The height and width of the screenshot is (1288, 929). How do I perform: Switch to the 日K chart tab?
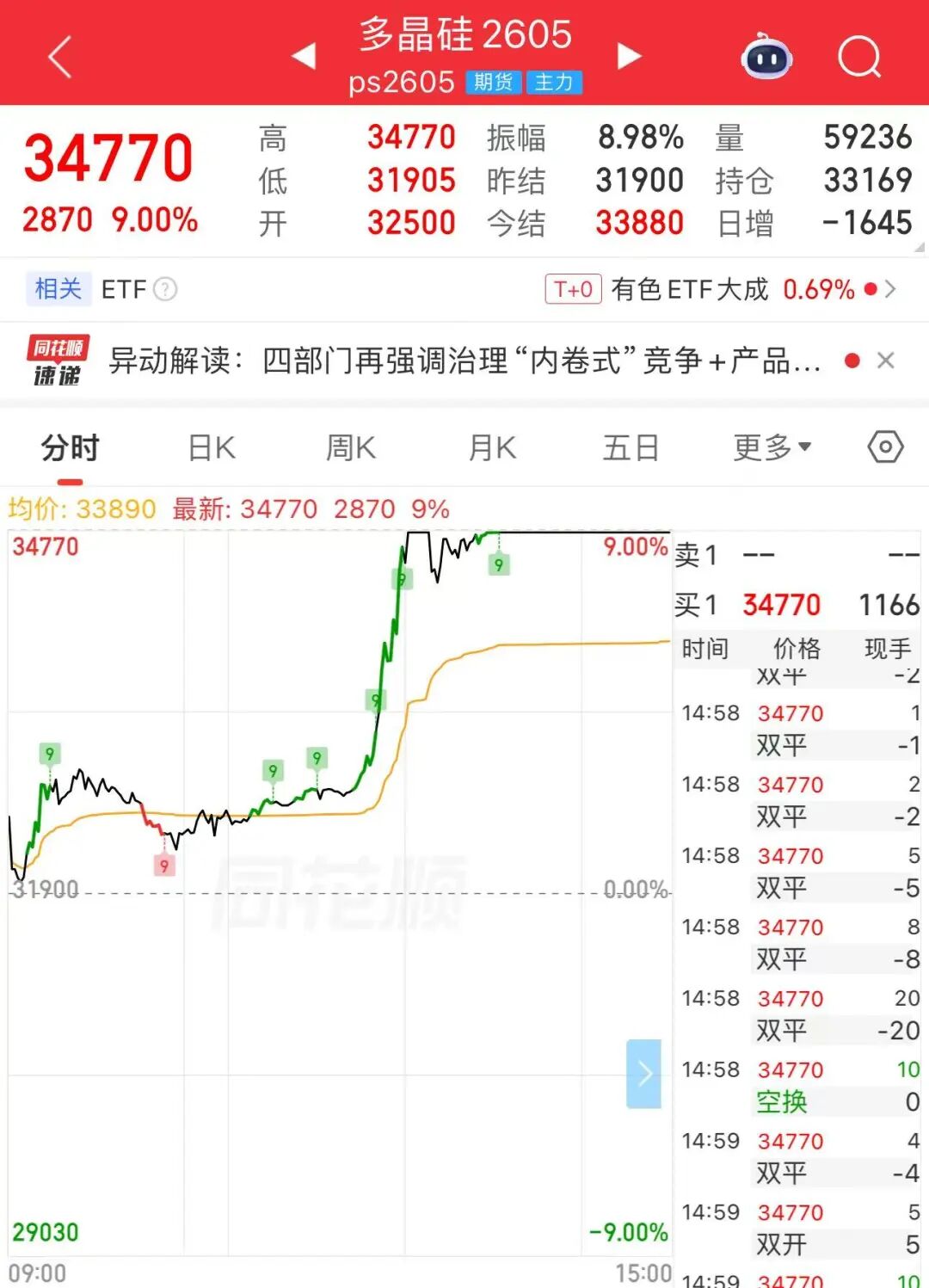click(x=212, y=448)
